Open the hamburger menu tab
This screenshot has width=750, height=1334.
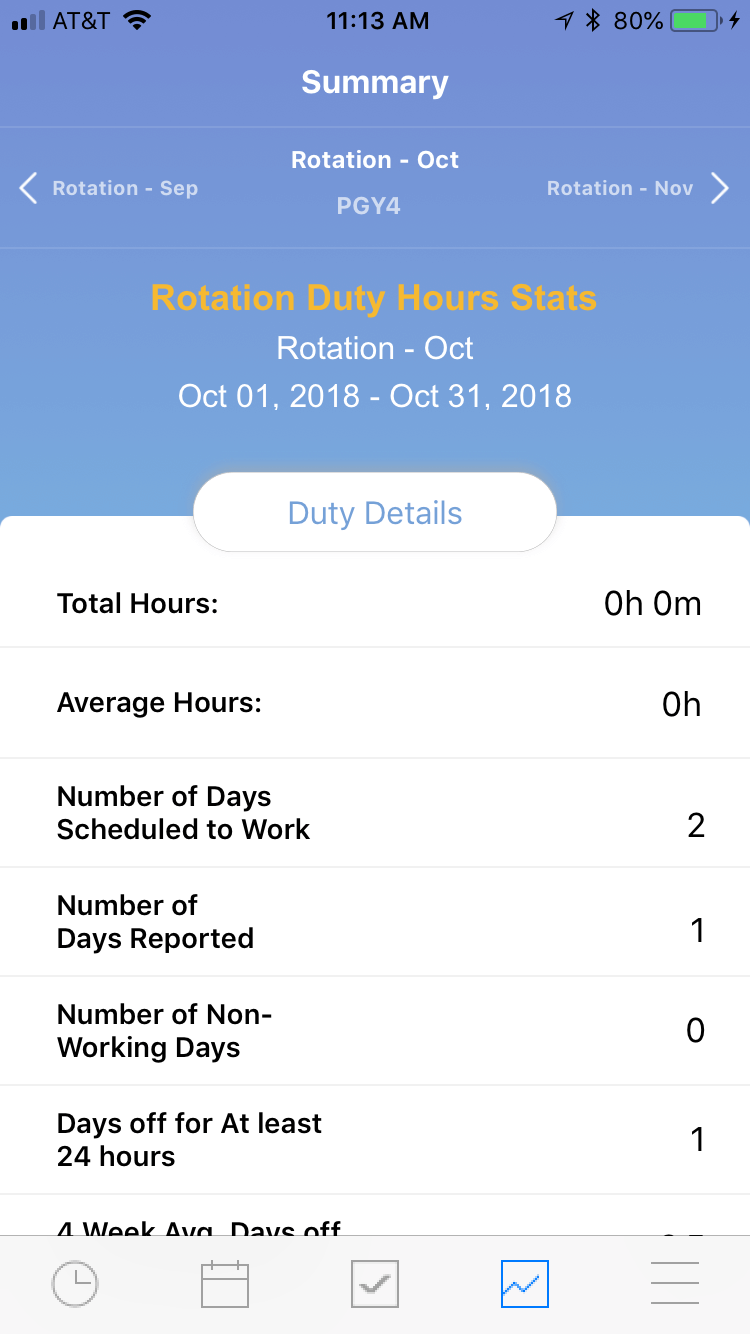[x=675, y=1283]
